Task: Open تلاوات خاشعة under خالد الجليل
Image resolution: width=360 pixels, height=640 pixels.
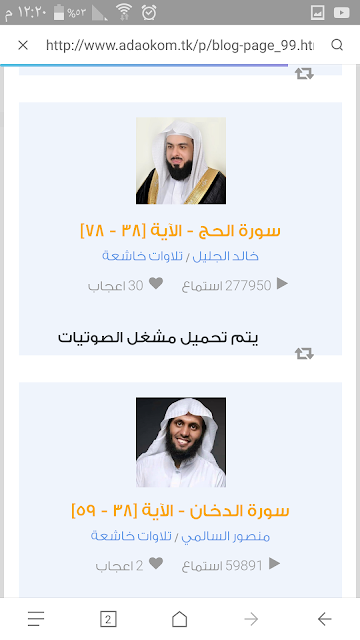Action: (x=142, y=256)
